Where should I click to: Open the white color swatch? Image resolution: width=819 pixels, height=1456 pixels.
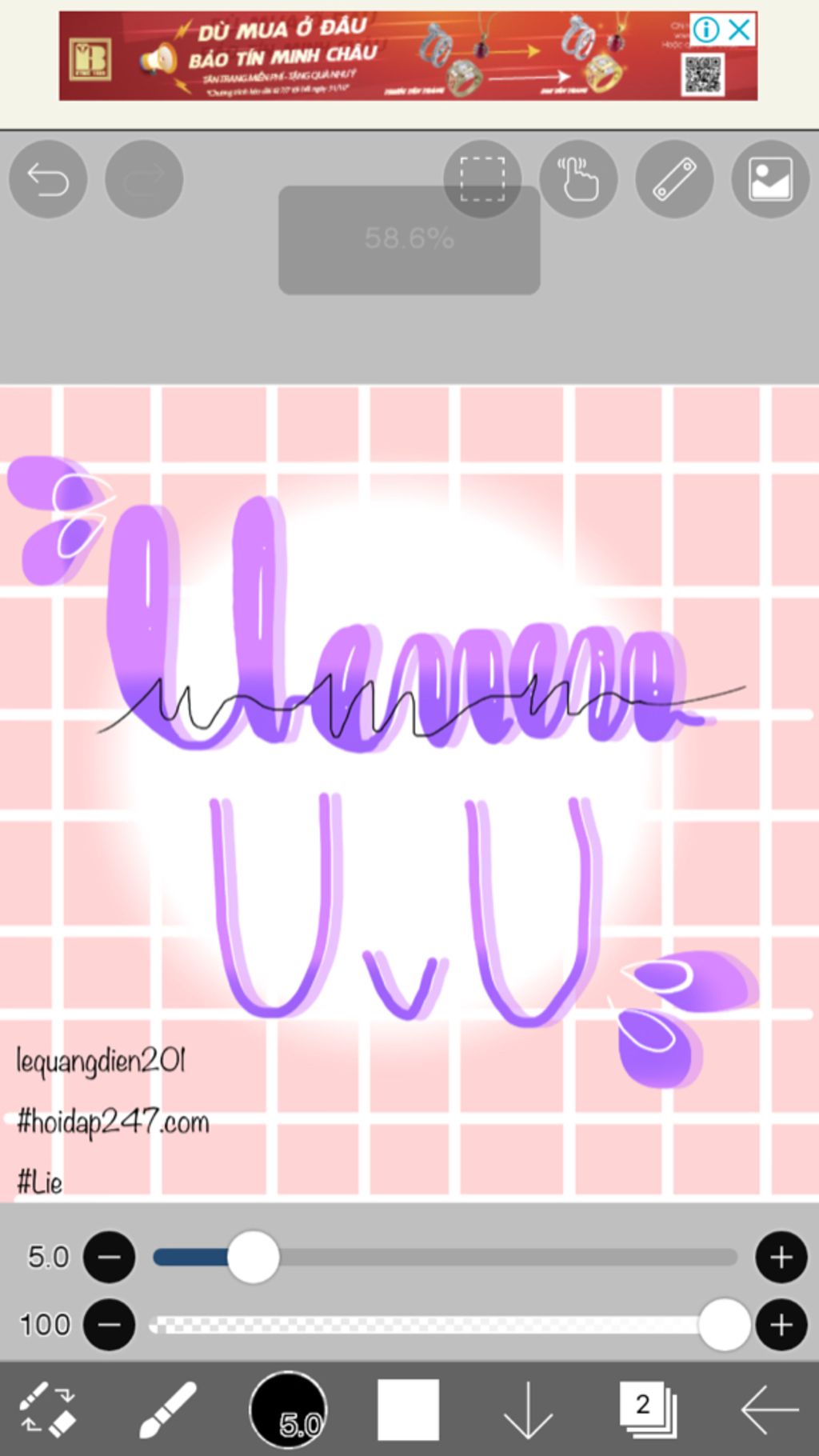tap(408, 1410)
